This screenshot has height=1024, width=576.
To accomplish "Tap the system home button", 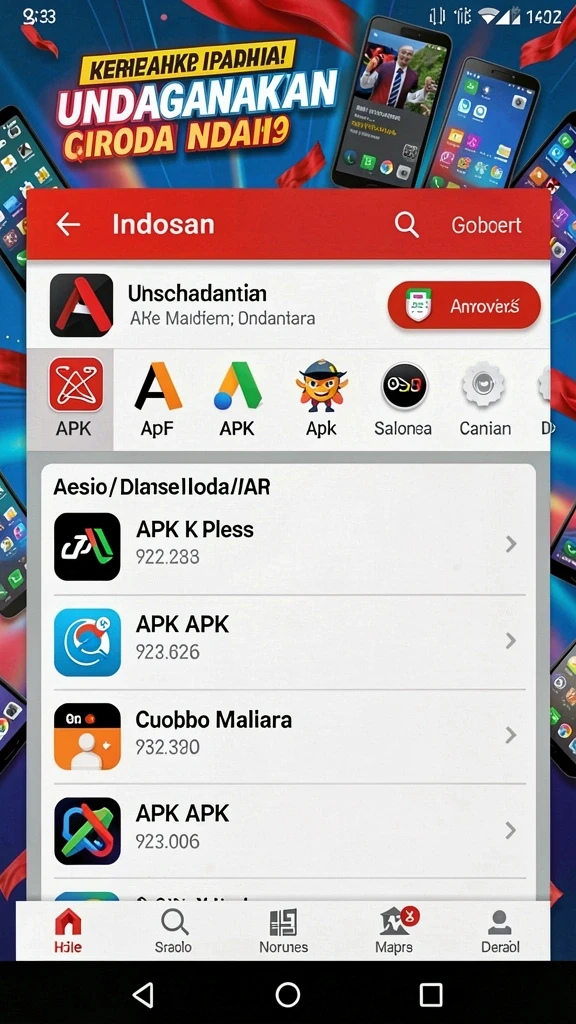I will [x=288, y=995].
